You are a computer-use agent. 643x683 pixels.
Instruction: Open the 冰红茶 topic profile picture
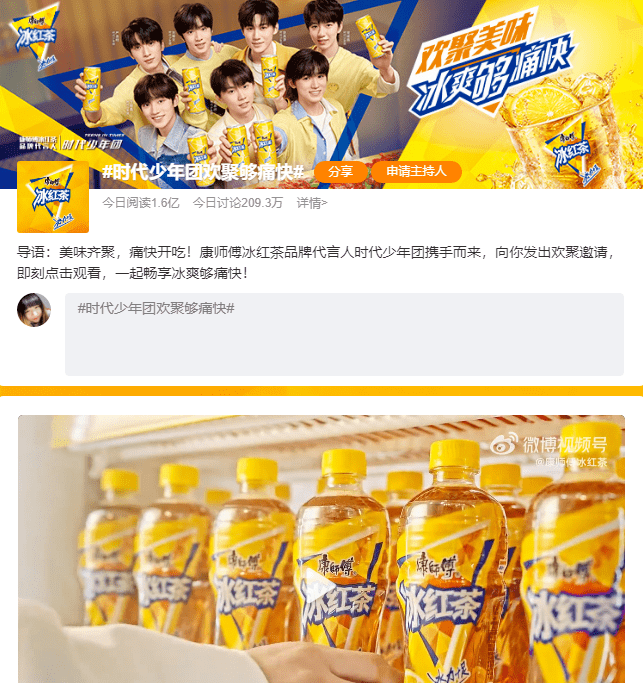(x=53, y=197)
